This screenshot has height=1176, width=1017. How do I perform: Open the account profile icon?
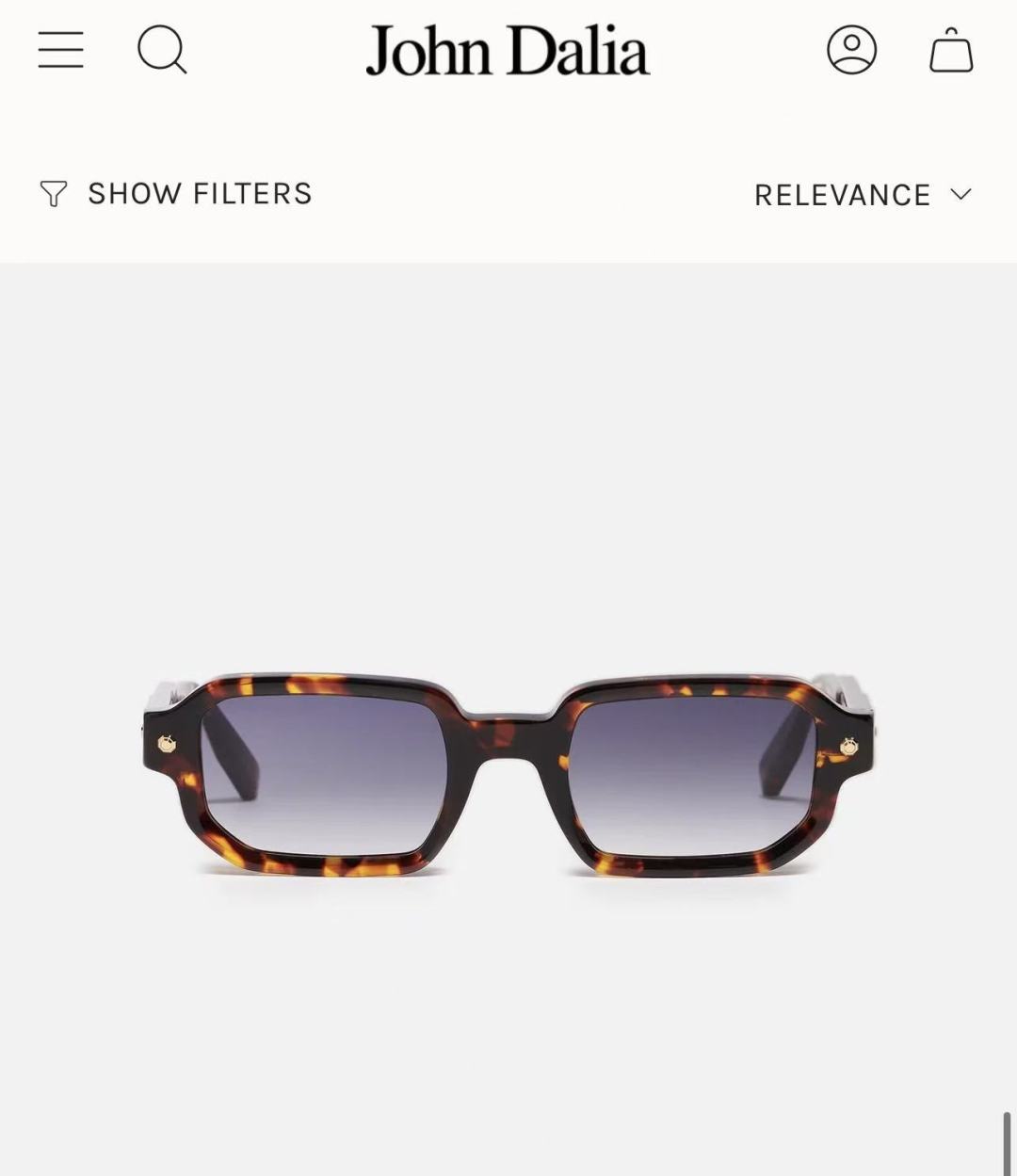pos(852,50)
